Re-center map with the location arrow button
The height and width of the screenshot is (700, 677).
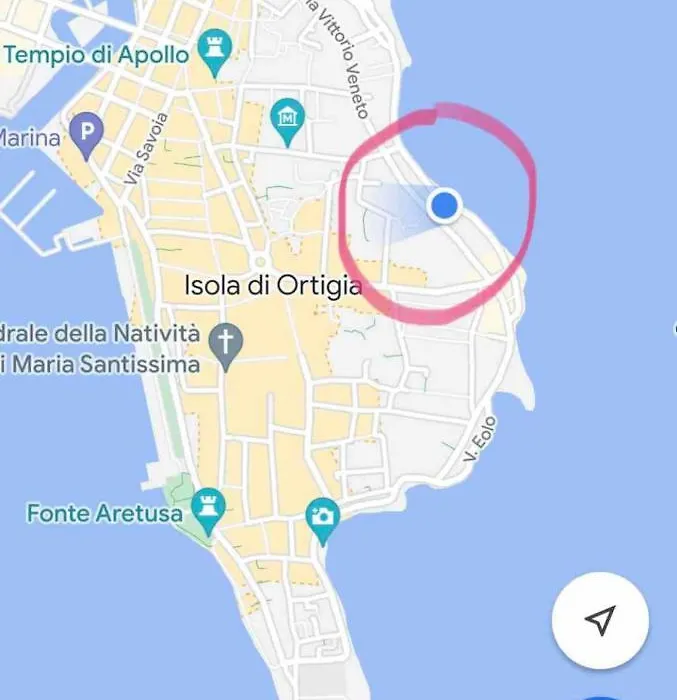coord(600,621)
